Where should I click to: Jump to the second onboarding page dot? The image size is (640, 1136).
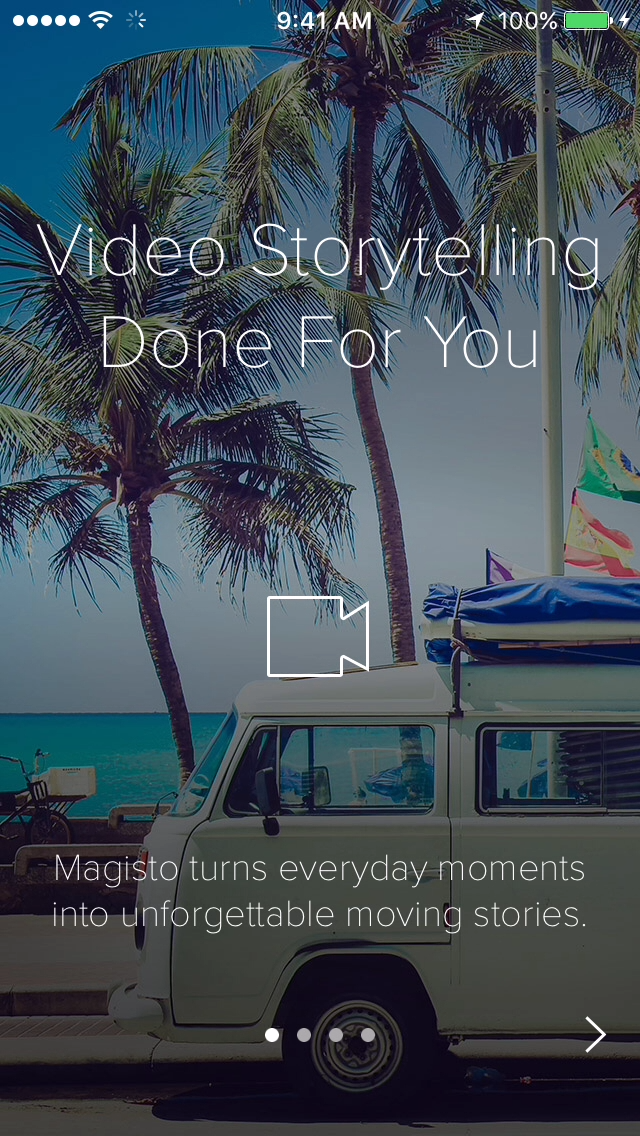point(304,1035)
